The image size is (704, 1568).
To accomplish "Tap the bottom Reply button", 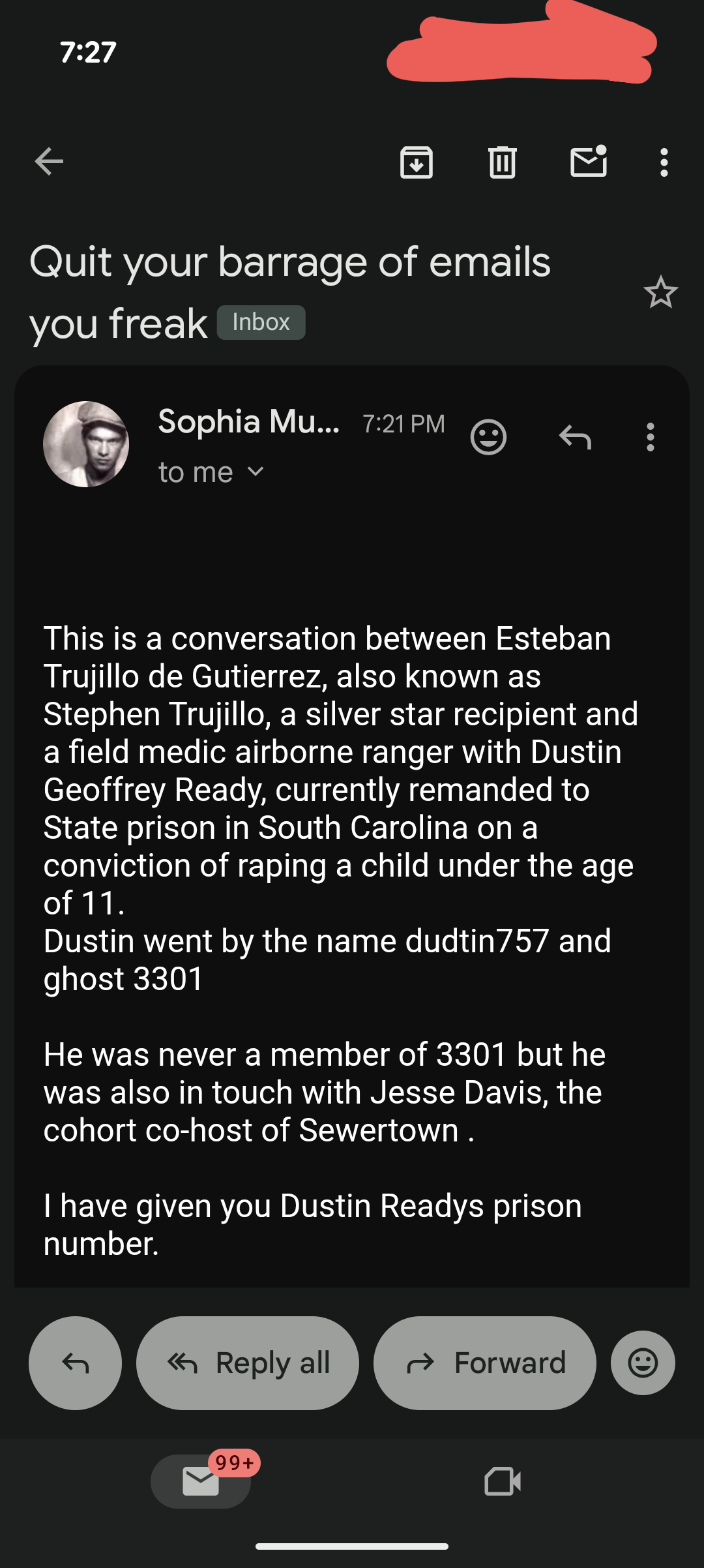I will point(75,1363).
